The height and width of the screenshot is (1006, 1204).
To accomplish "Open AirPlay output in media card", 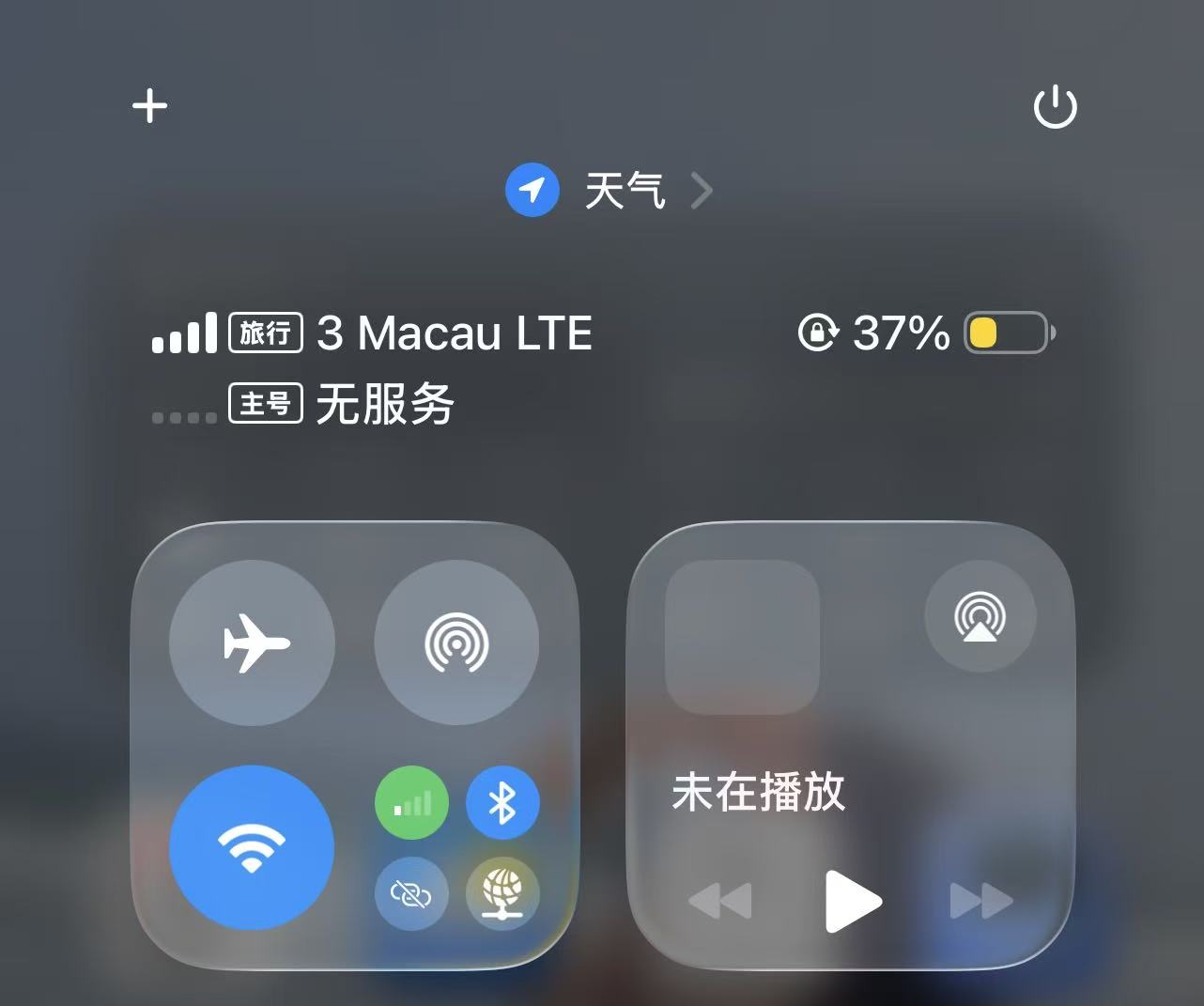I will click(x=980, y=617).
